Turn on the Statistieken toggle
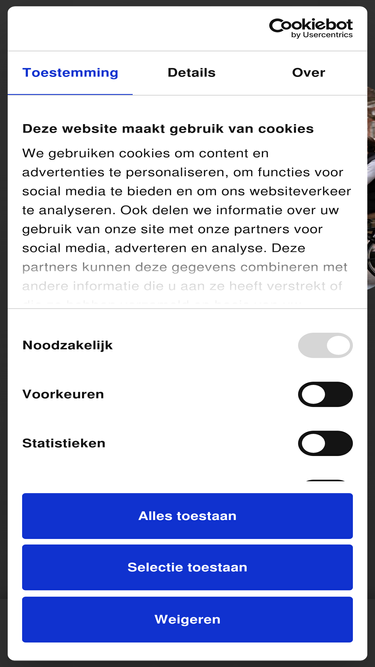This screenshot has height=667, width=375. click(x=325, y=443)
